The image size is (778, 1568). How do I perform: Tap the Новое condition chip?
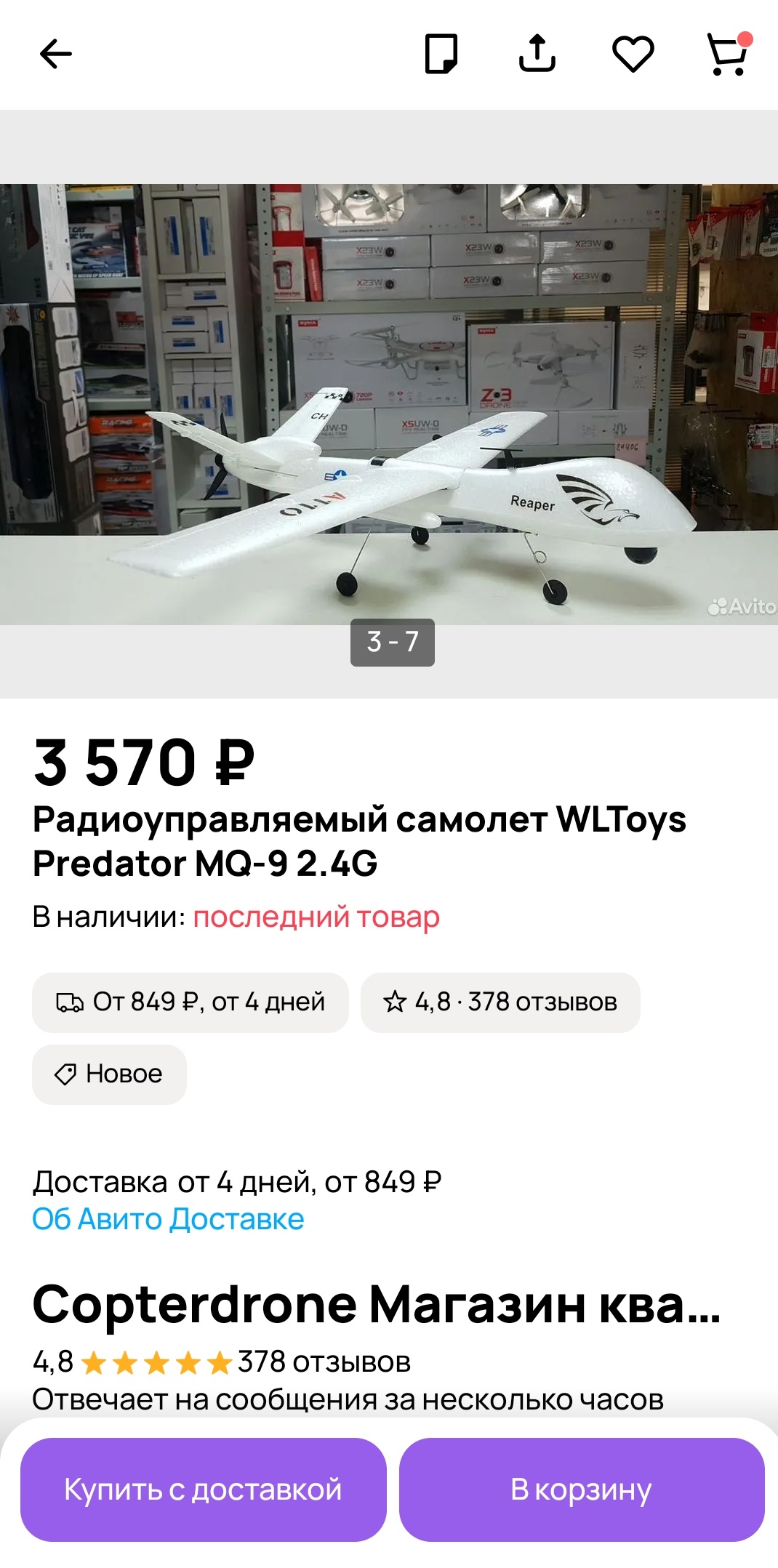coord(109,1074)
